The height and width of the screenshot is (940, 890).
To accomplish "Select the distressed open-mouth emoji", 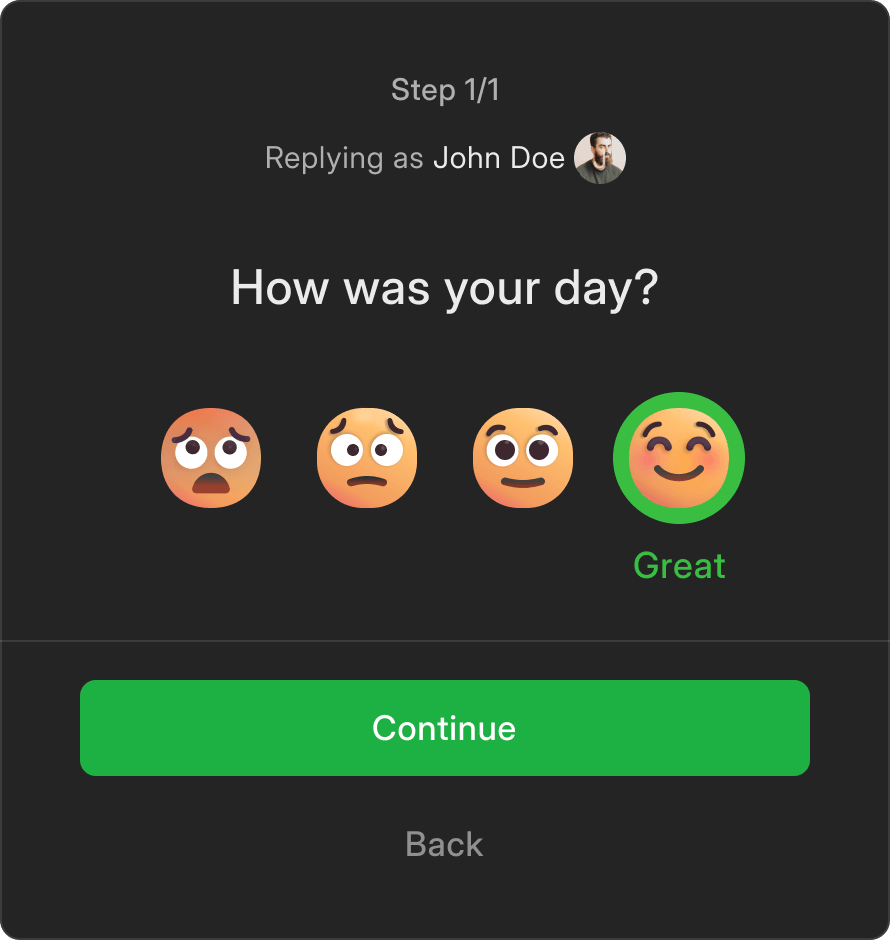I will point(211,457).
